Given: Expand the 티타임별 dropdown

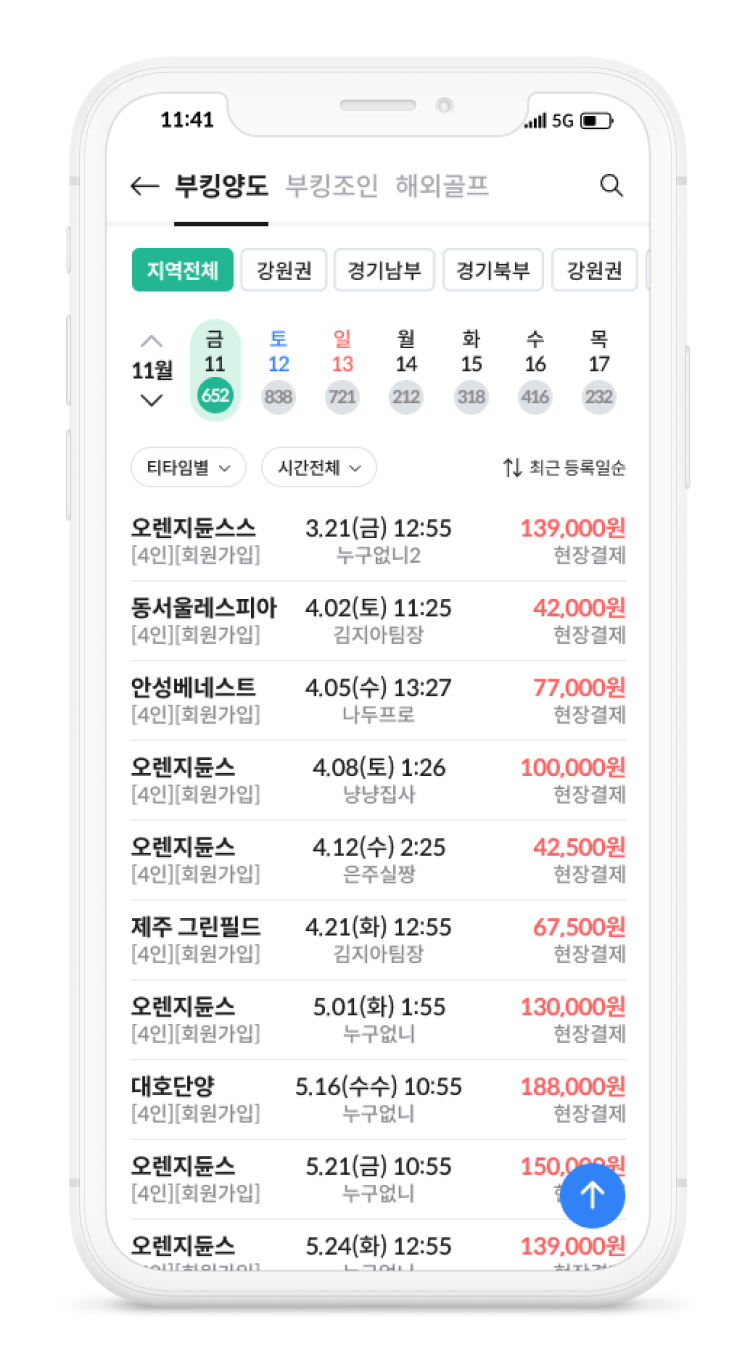Looking at the screenshot, I should (188, 467).
